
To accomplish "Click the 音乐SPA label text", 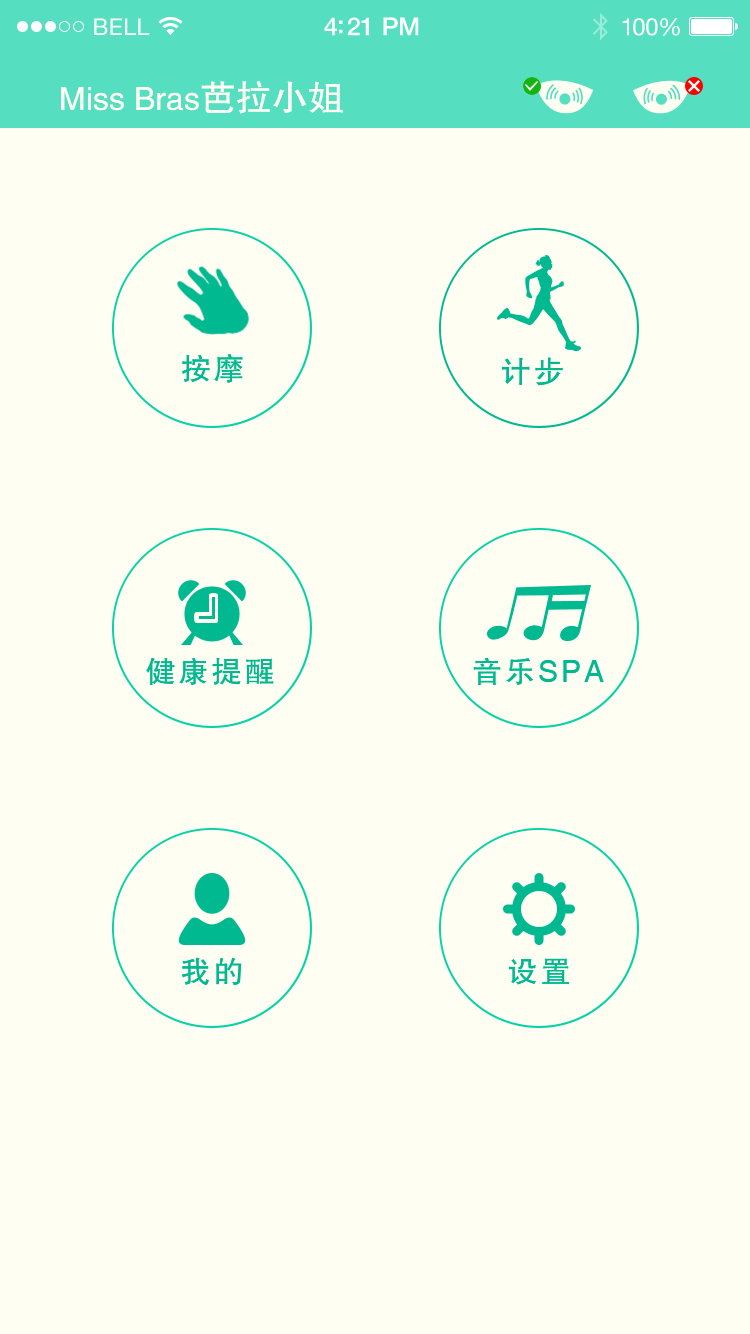I will tap(538, 672).
